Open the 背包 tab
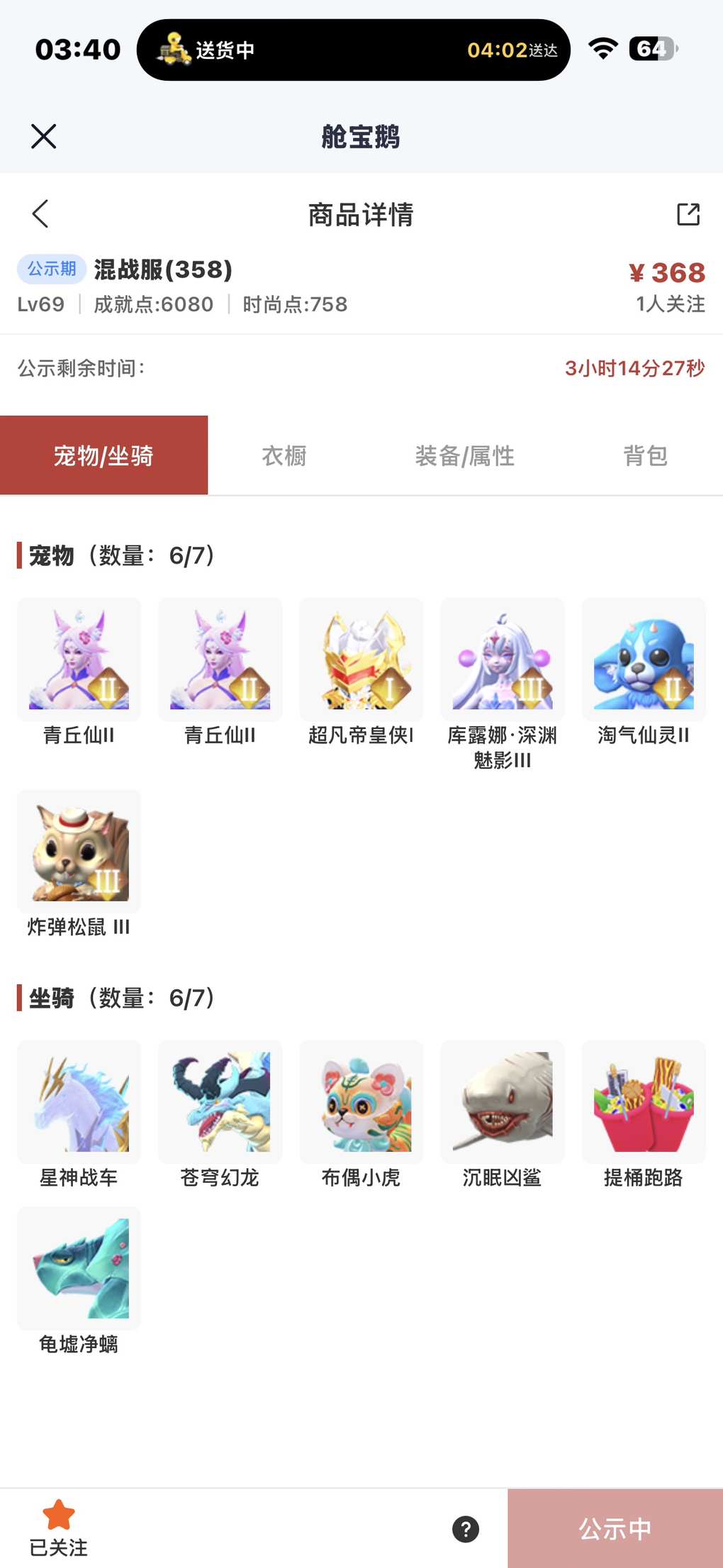 (645, 455)
